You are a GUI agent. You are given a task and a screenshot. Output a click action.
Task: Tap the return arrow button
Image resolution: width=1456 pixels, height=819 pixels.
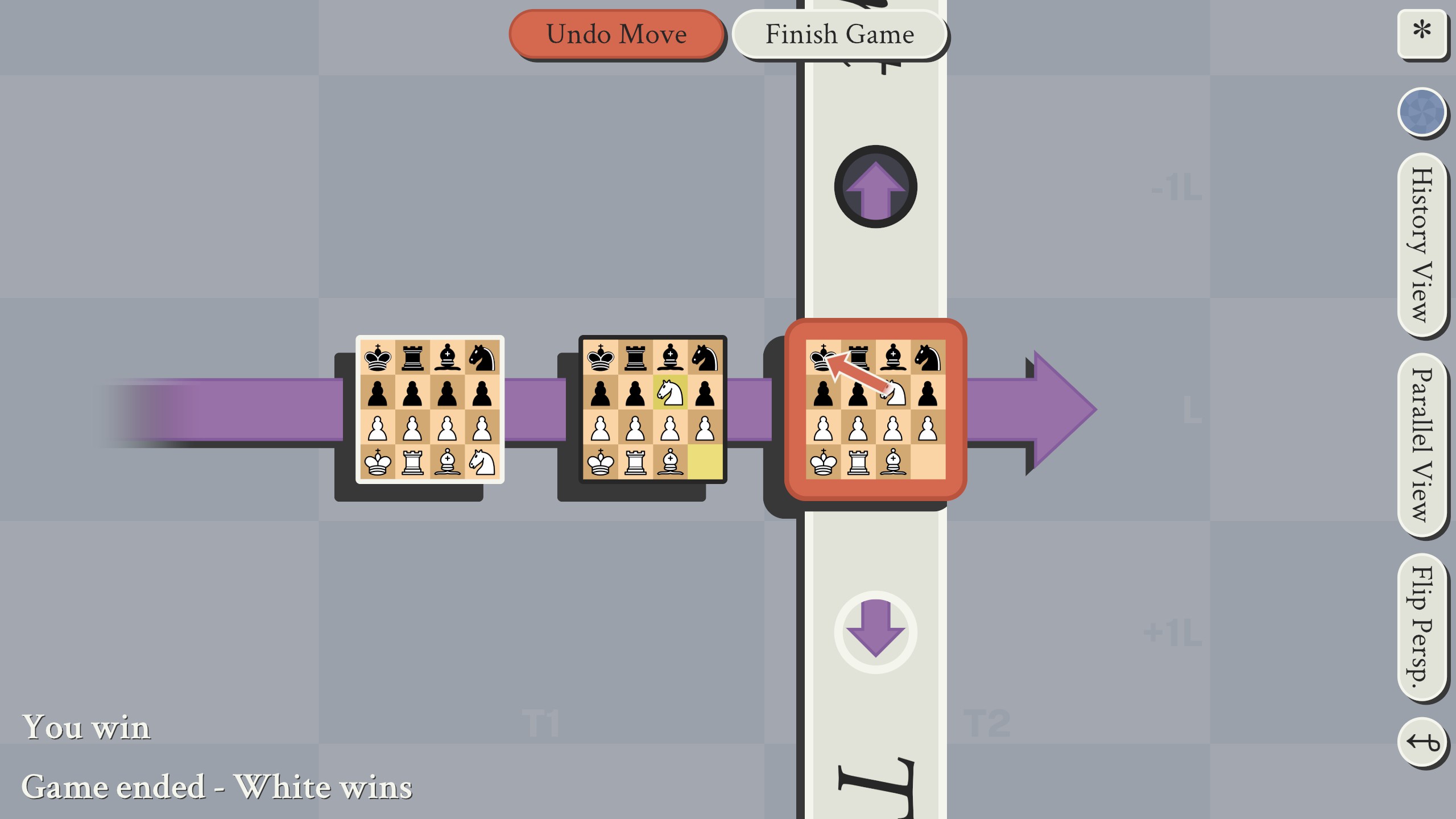[x=1421, y=742]
